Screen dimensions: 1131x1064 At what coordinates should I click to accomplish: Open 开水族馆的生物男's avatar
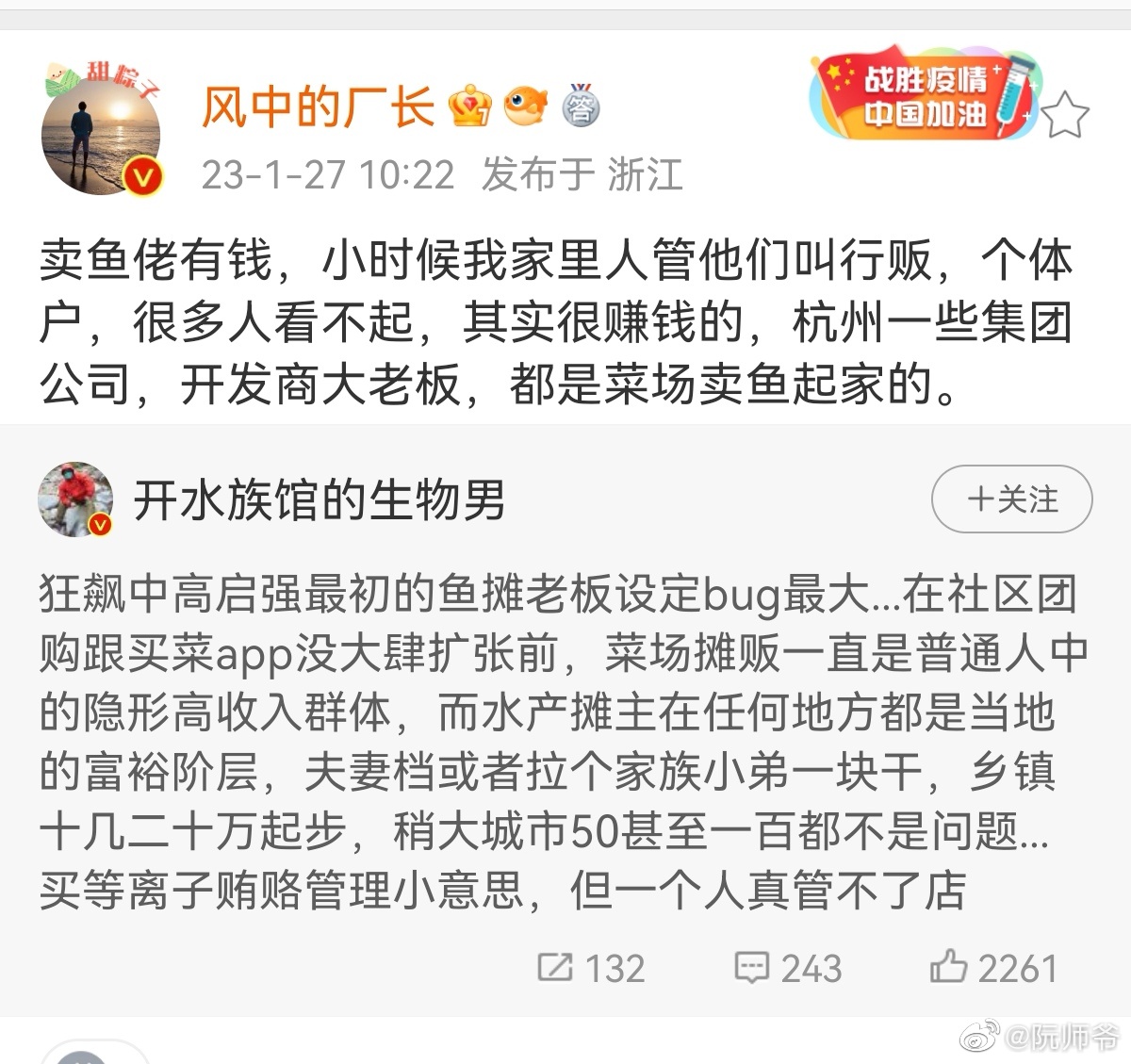coord(75,499)
